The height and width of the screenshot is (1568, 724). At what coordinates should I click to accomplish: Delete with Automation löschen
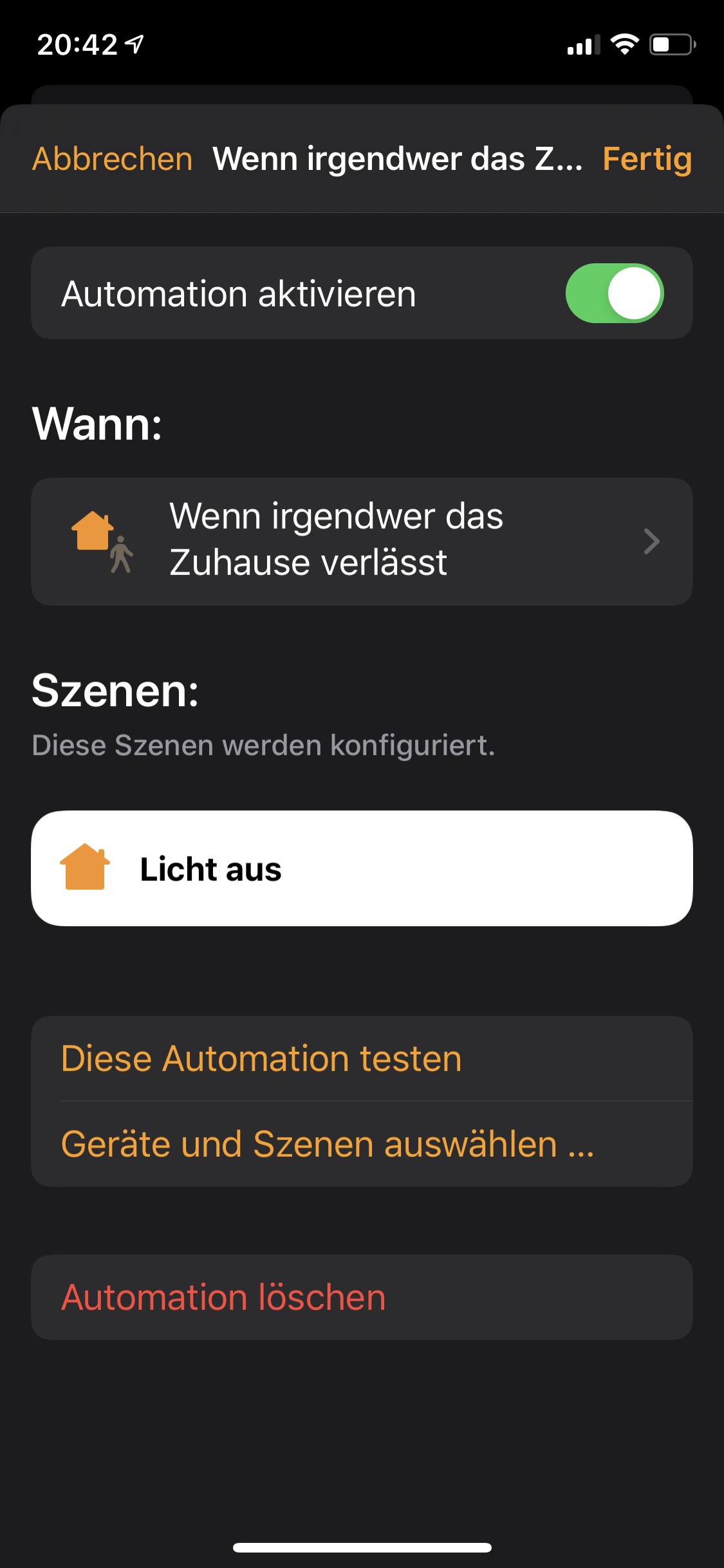pos(223,1298)
